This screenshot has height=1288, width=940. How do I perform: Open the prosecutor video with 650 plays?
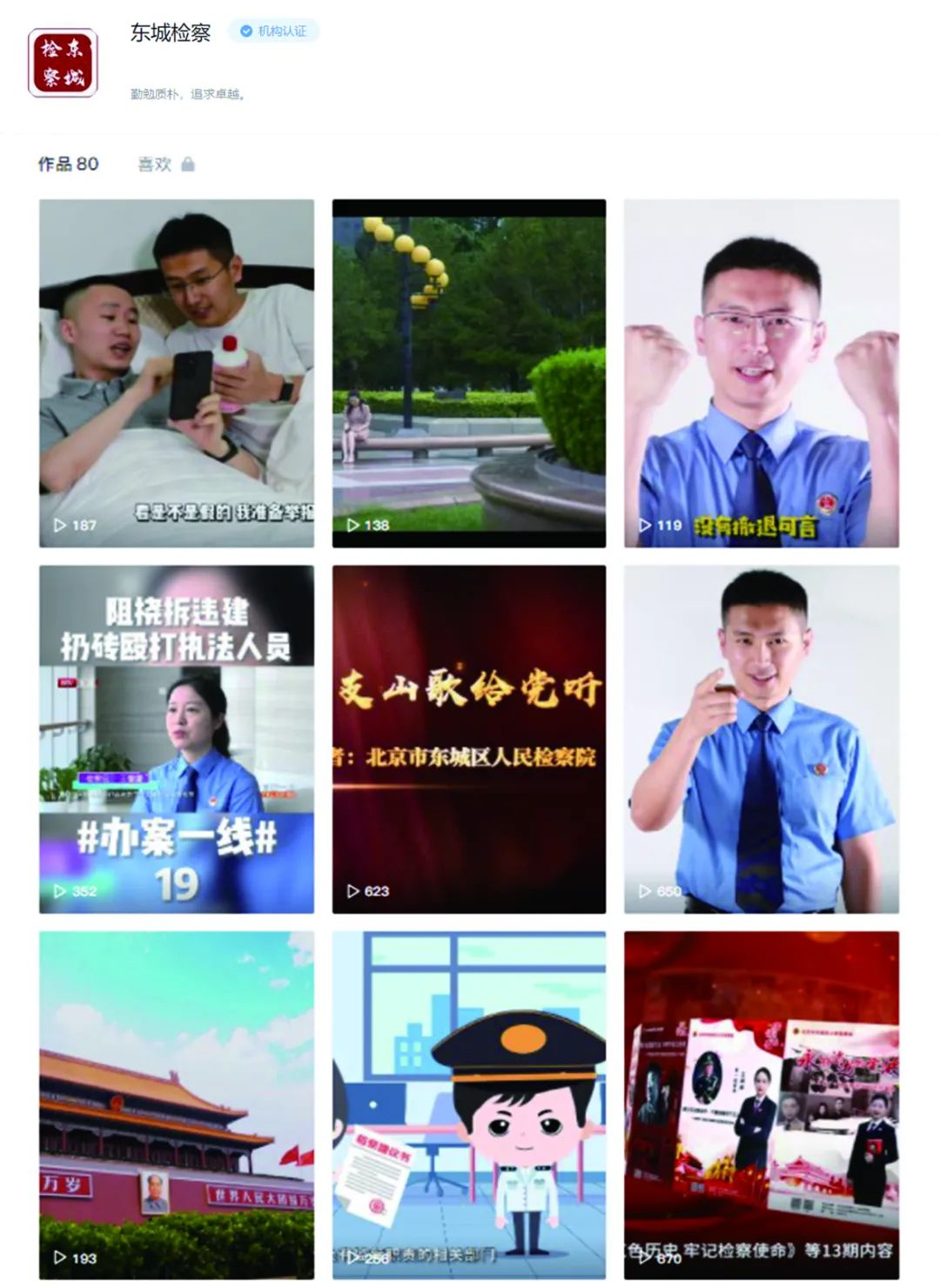tap(762, 739)
